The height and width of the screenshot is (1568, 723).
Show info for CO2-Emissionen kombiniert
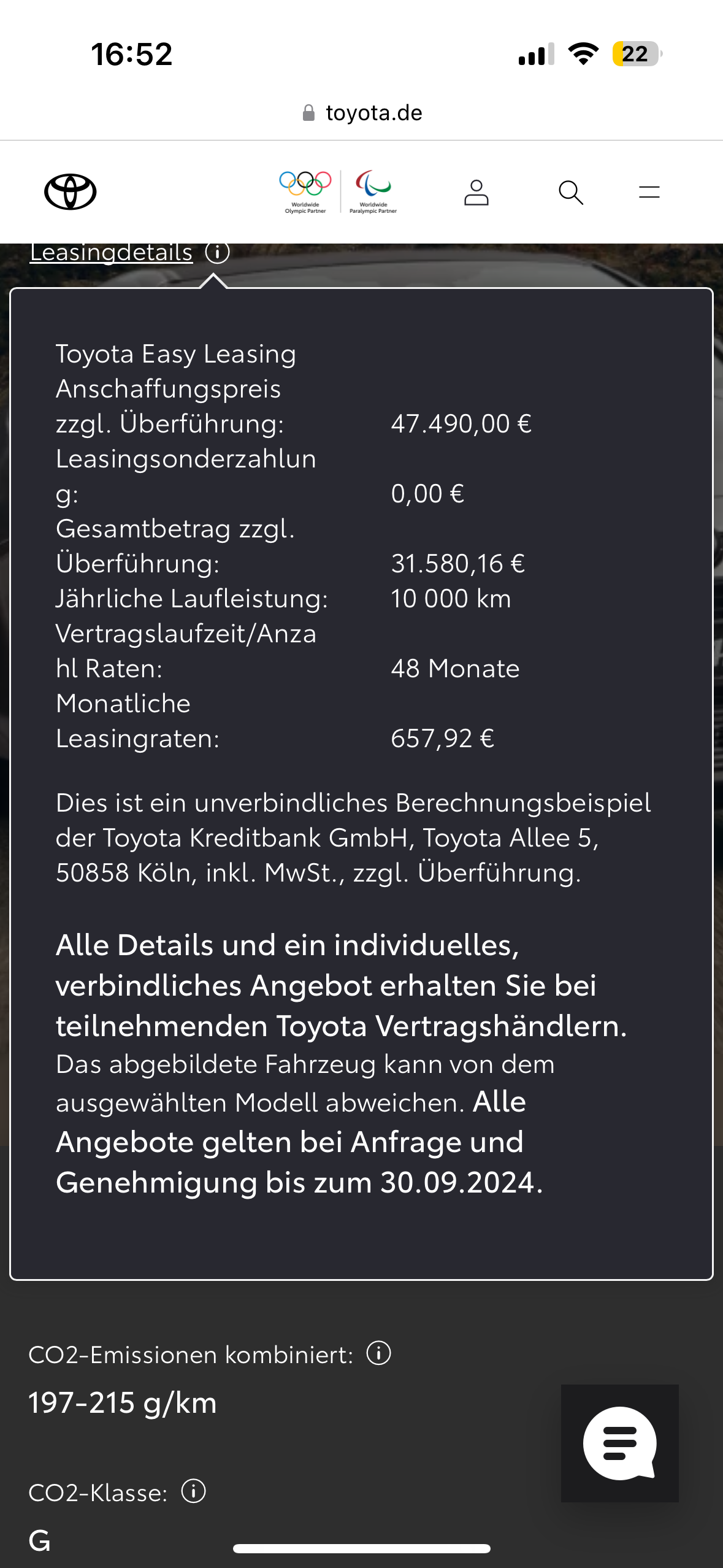pyautogui.click(x=378, y=1353)
